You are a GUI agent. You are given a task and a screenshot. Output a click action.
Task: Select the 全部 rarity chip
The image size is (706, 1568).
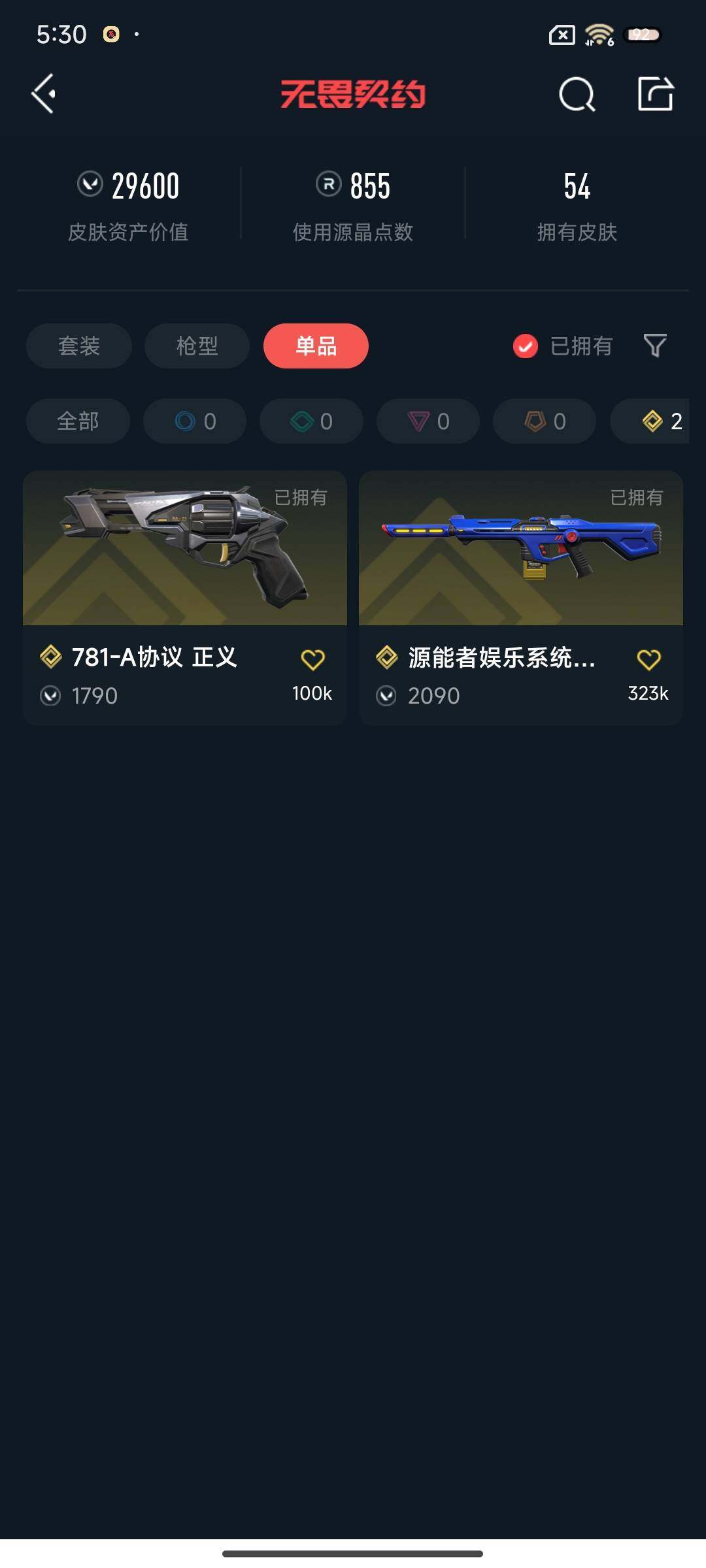point(78,421)
